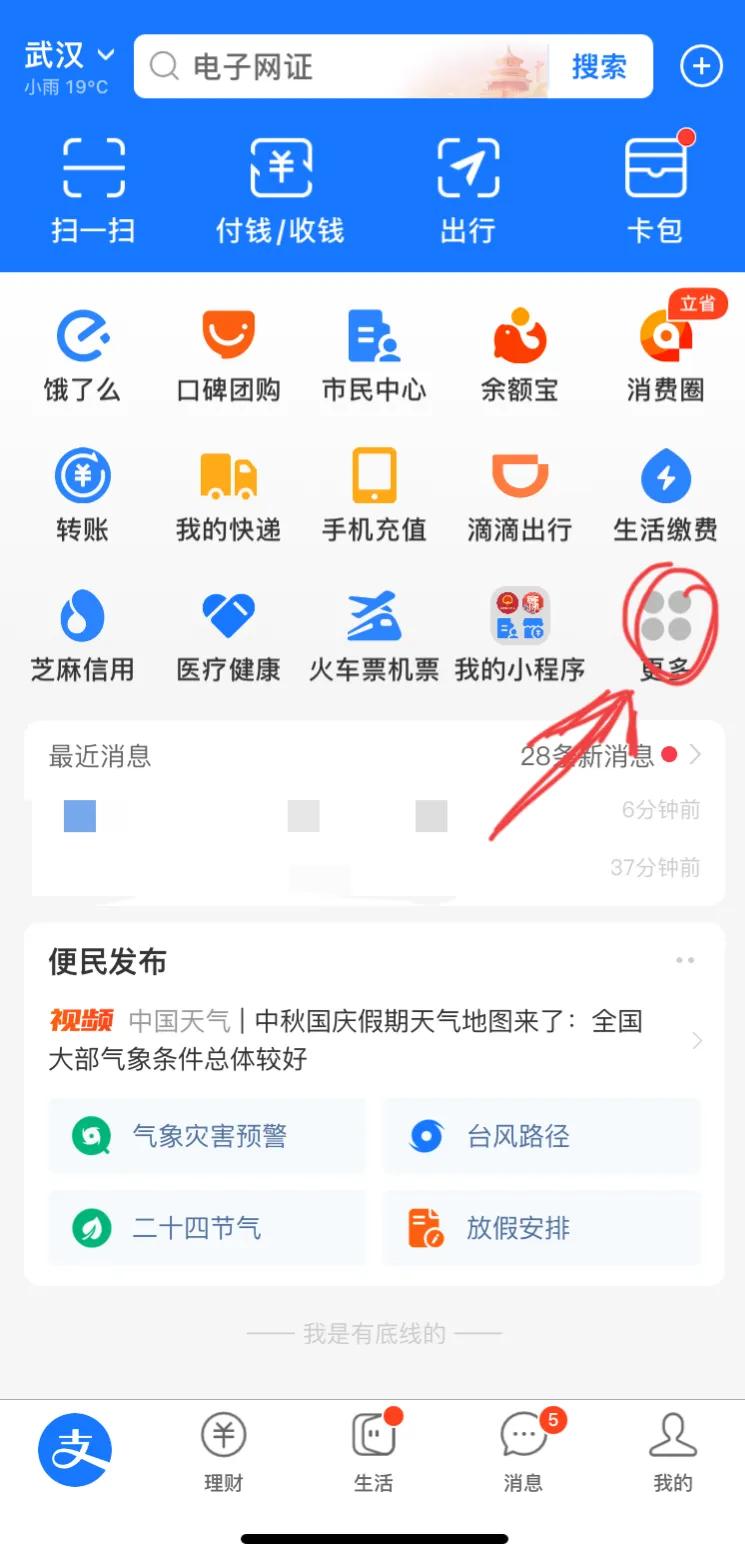The image size is (745, 1560).
Task: Open 放假安排 holiday schedule
Action: [x=541, y=1228]
